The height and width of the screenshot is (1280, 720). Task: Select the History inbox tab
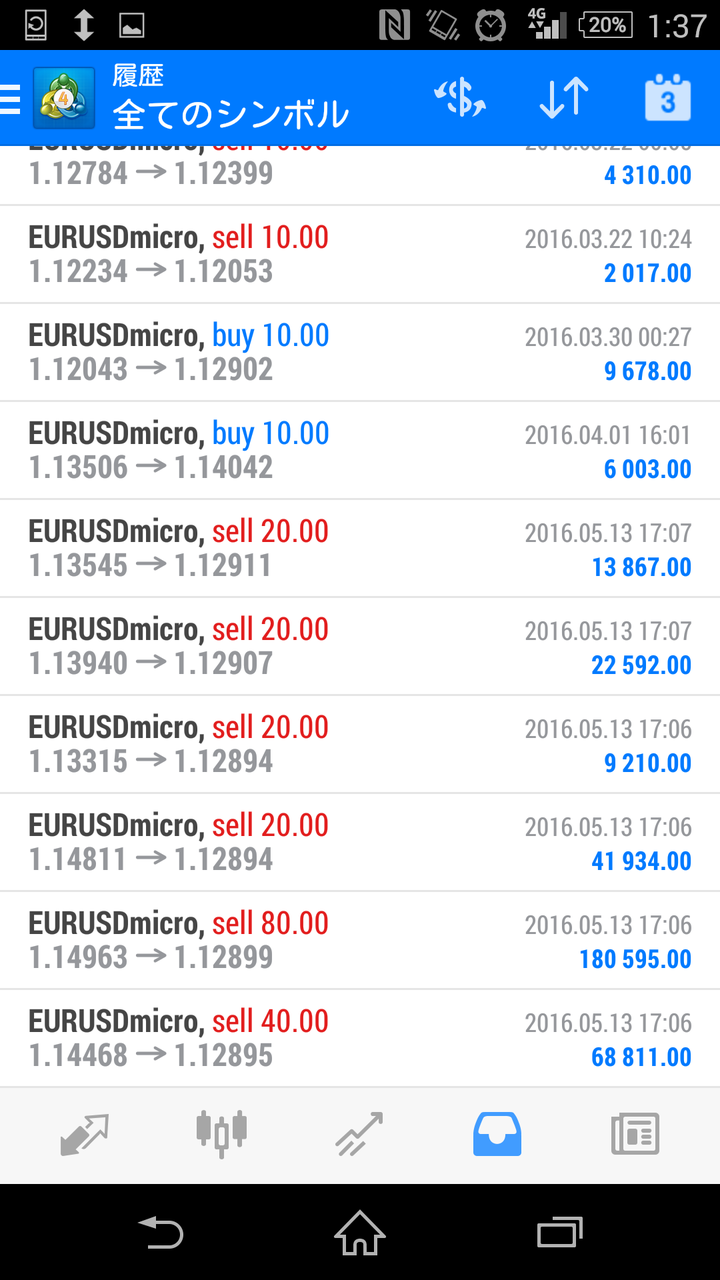[x=497, y=1135]
